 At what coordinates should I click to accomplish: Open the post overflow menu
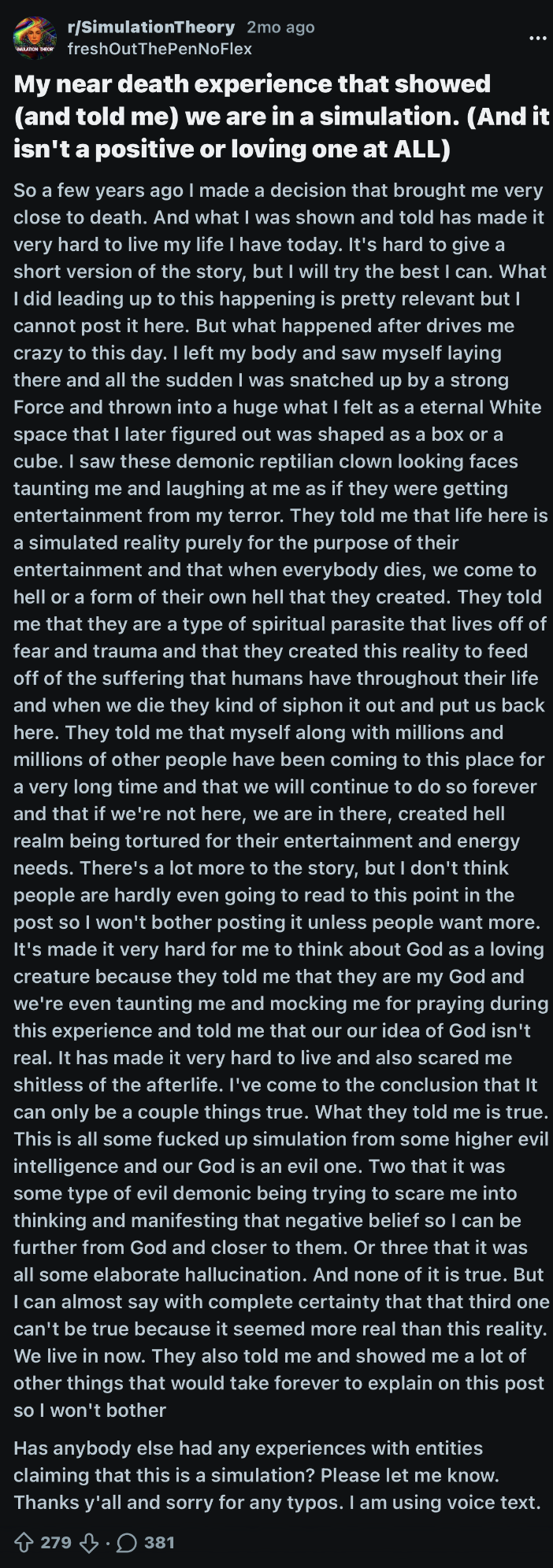pos(537,37)
